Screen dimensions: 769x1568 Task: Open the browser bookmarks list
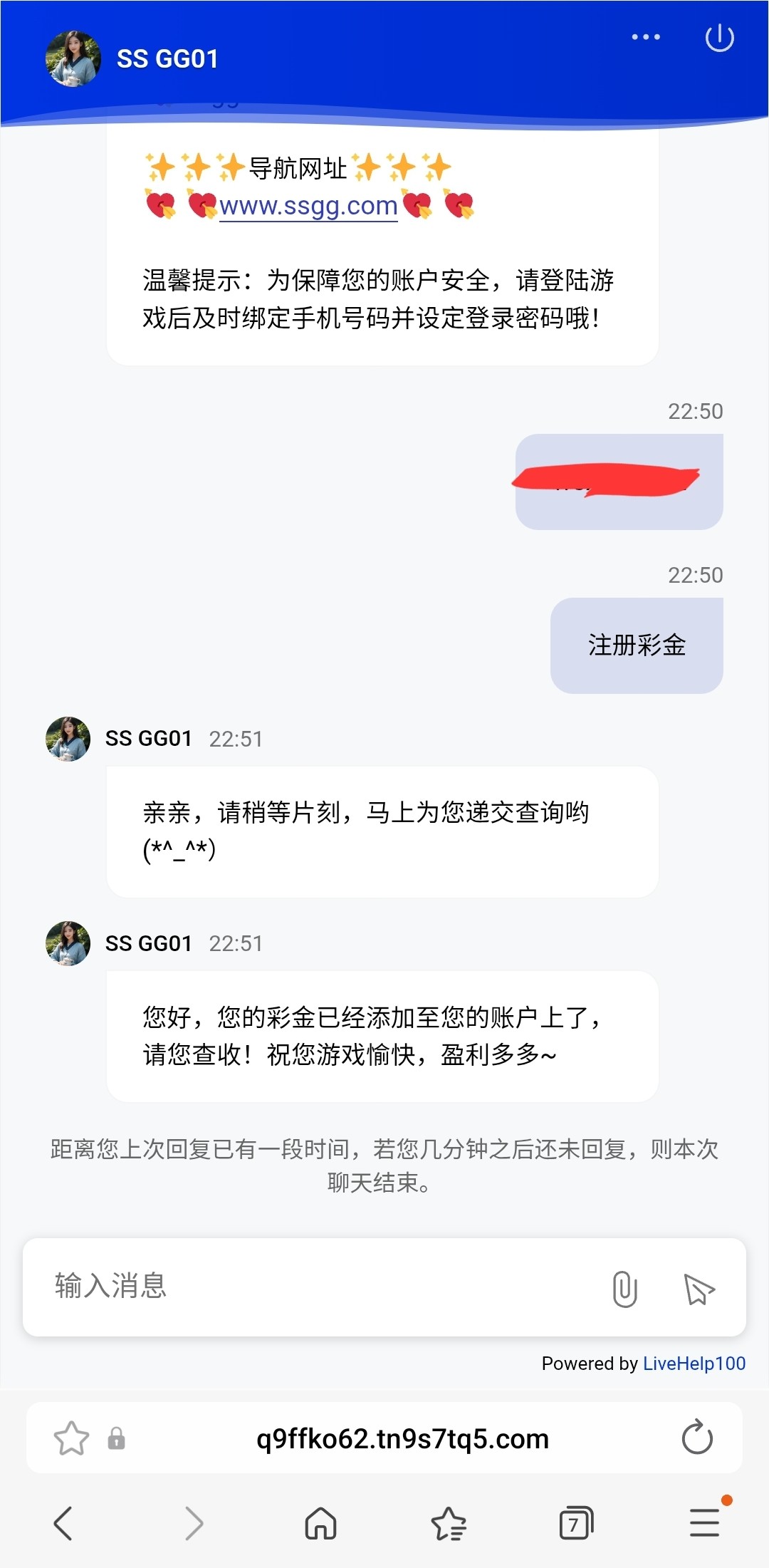449,1524
